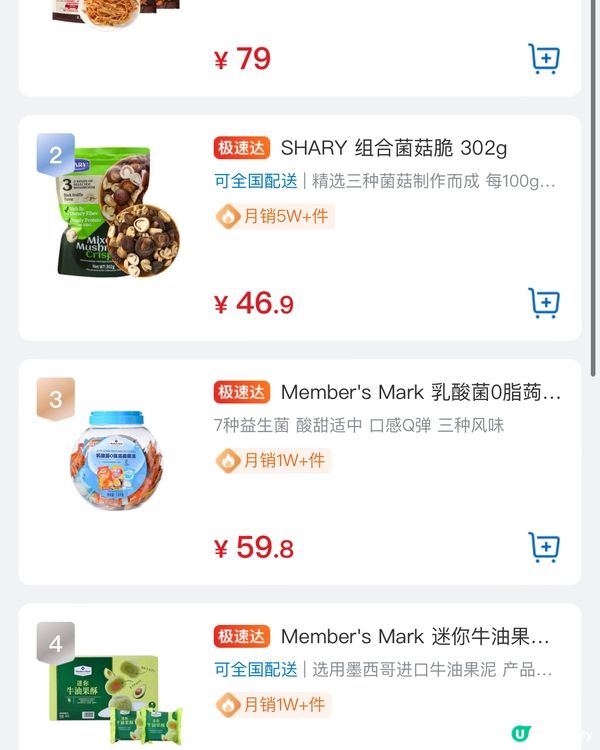The height and width of the screenshot is (750, 600).
Task: Add Member's Mark 乳酸菌 item to cart
Action: (x=543, y=547)
